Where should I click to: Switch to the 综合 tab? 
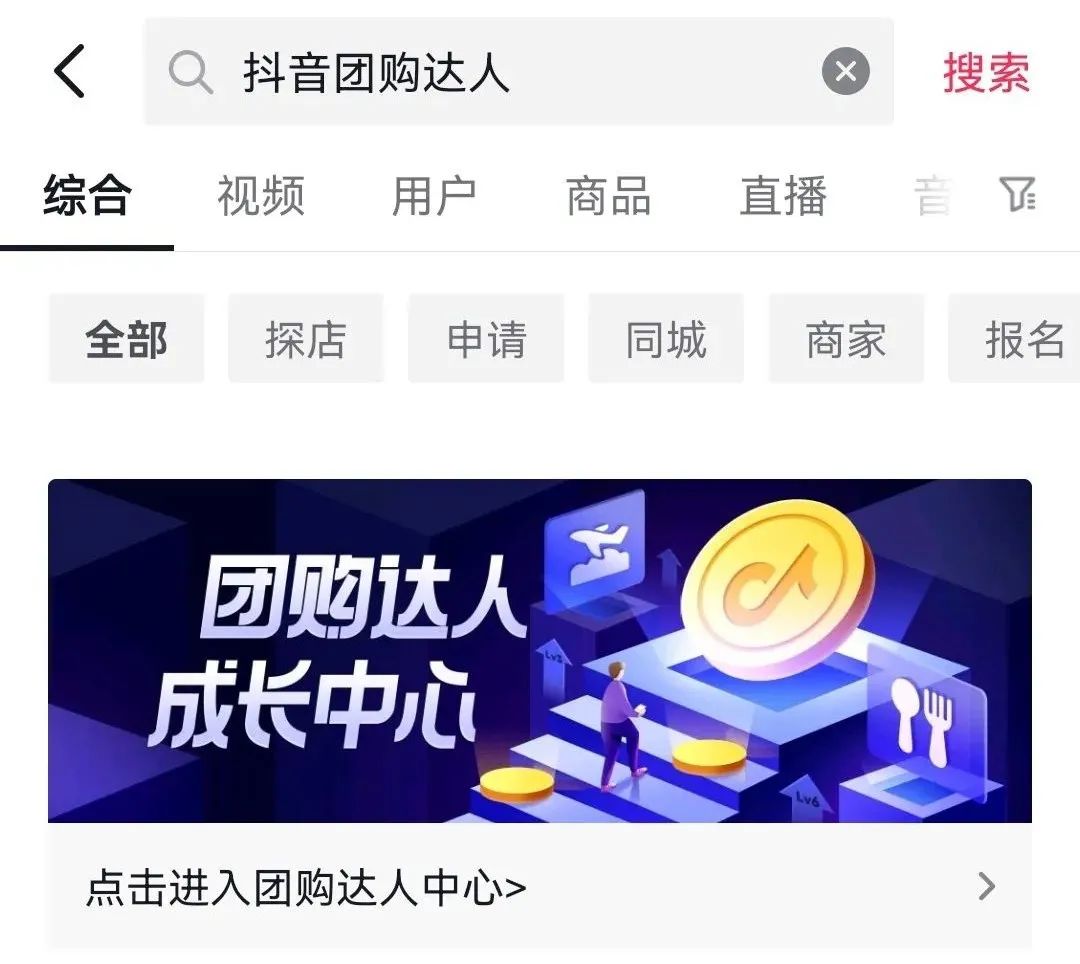click(x=87, y=195)
